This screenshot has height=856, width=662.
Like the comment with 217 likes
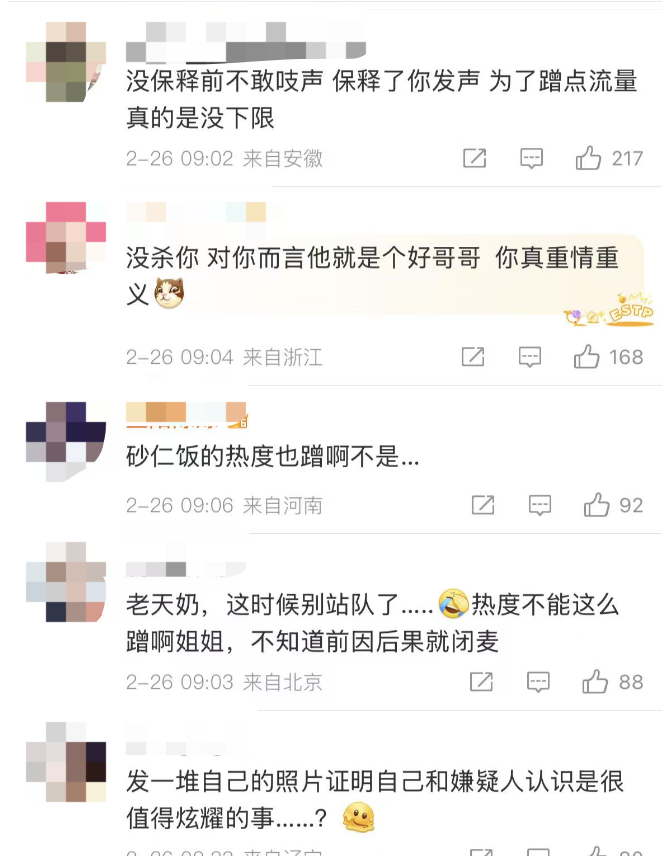pos(589,158)
